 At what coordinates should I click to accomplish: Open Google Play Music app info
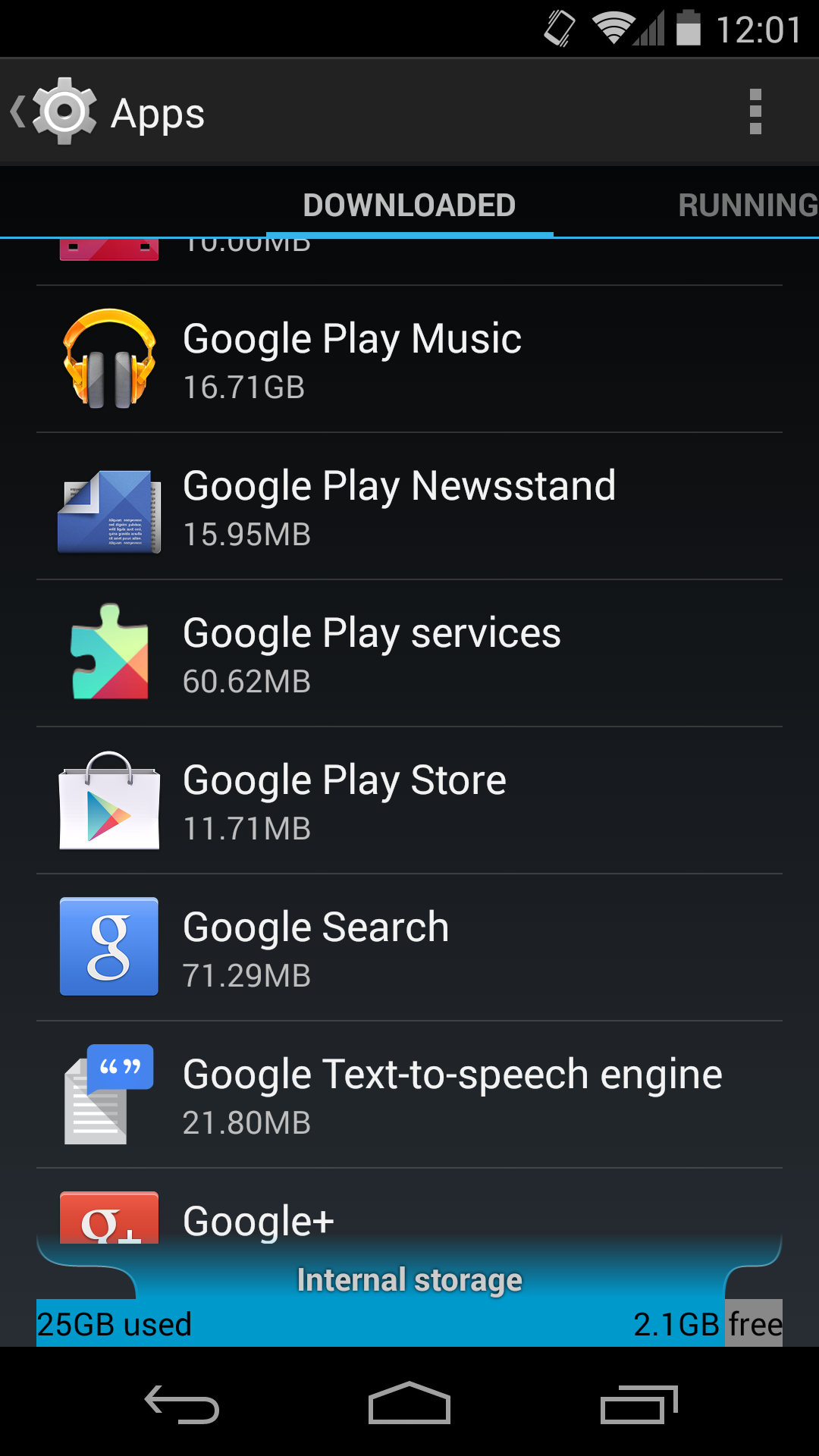pyautogui.click(x=409, y=359)
